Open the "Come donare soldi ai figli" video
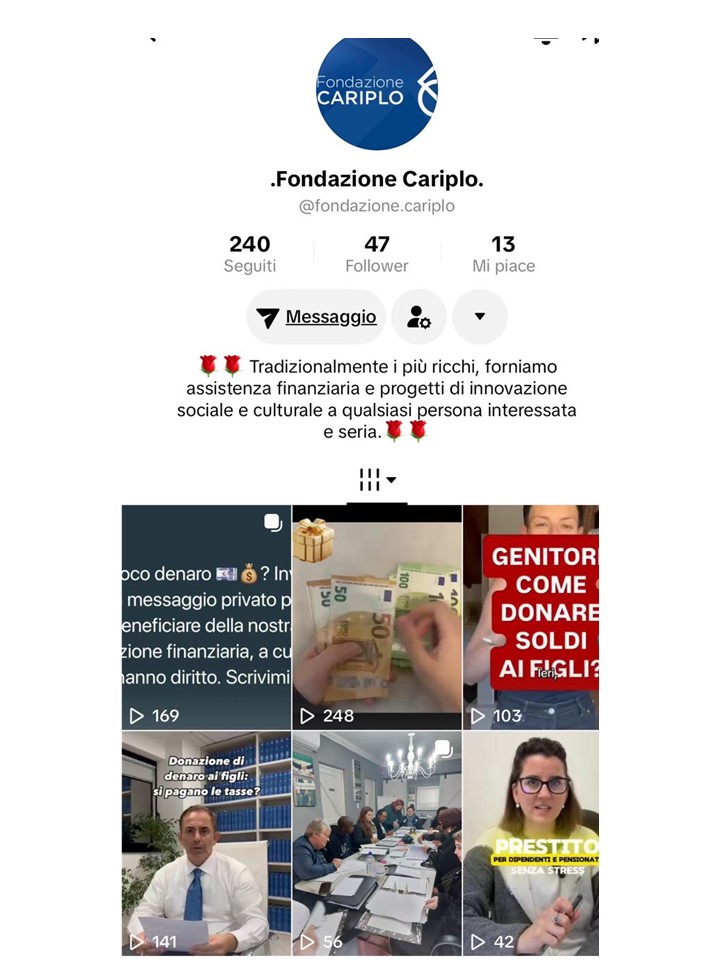This screenshot has height=960, width=720. coord(531,617)
